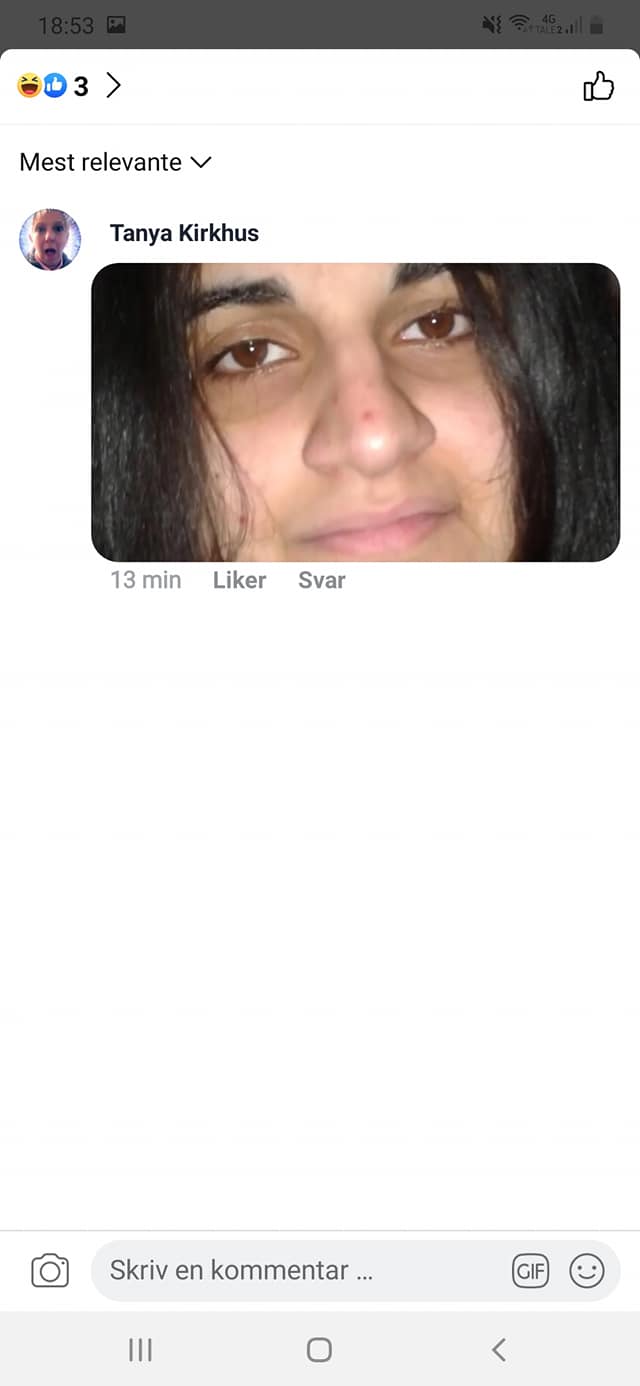Tap Liker under the comment
640x1386 pixels.
(x=239, y=580)
